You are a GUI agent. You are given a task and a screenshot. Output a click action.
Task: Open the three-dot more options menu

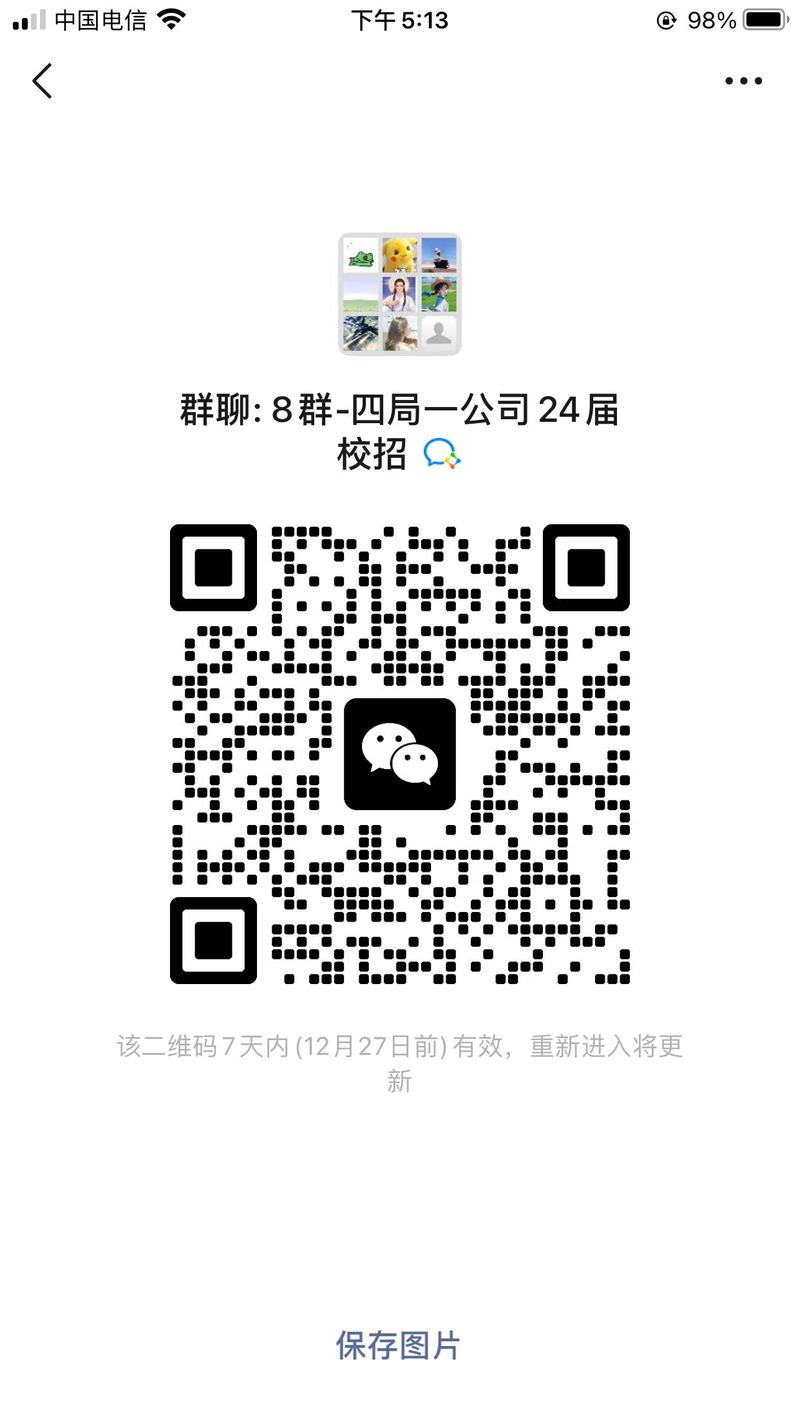743,81
